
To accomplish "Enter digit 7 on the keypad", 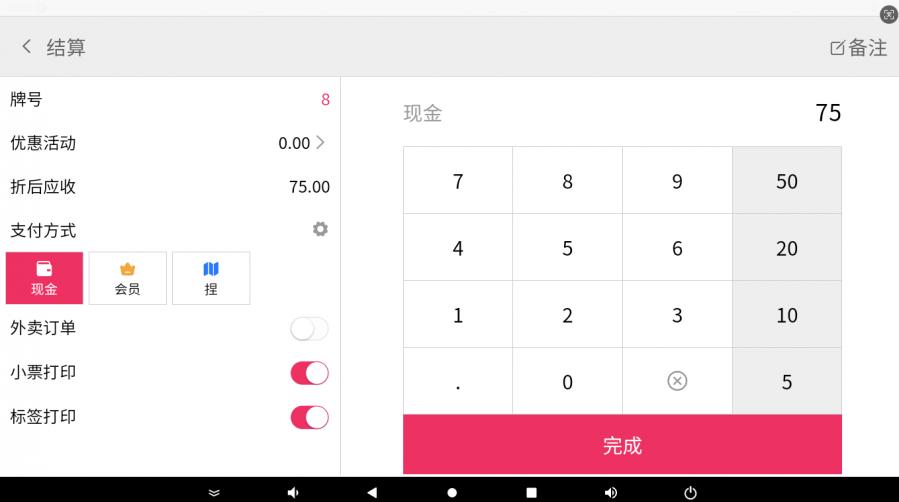I will click(458, 181).
